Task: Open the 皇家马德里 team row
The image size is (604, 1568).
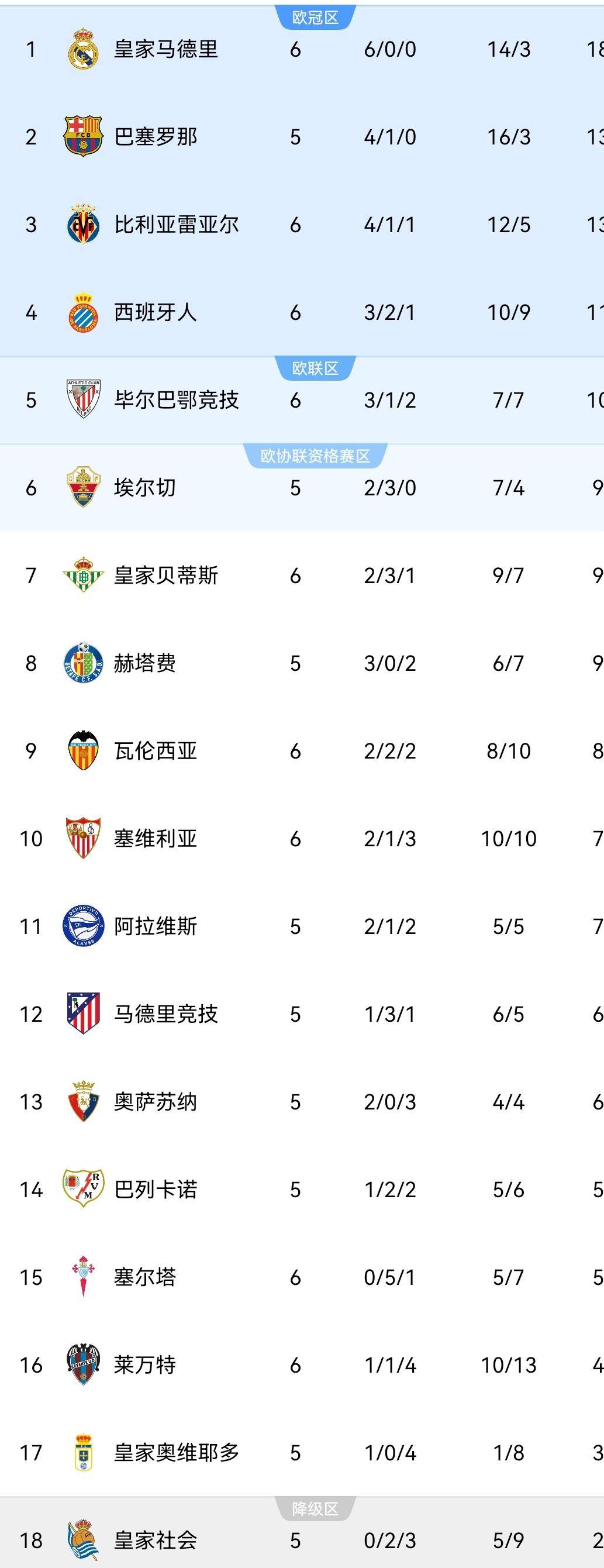Action: [x=165, y=49]
